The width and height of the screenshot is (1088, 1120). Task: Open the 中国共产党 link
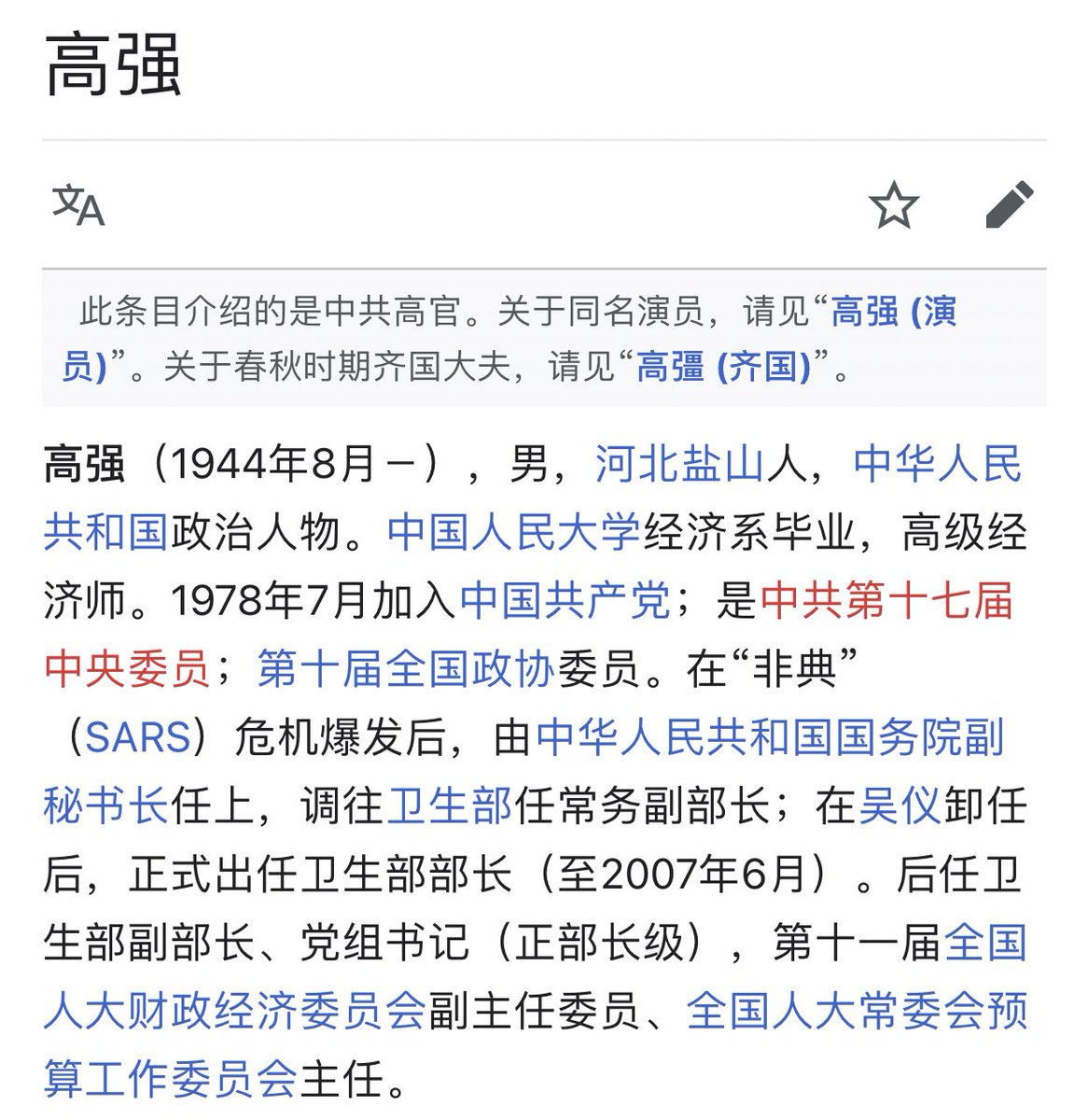click(x=565, y=601)
